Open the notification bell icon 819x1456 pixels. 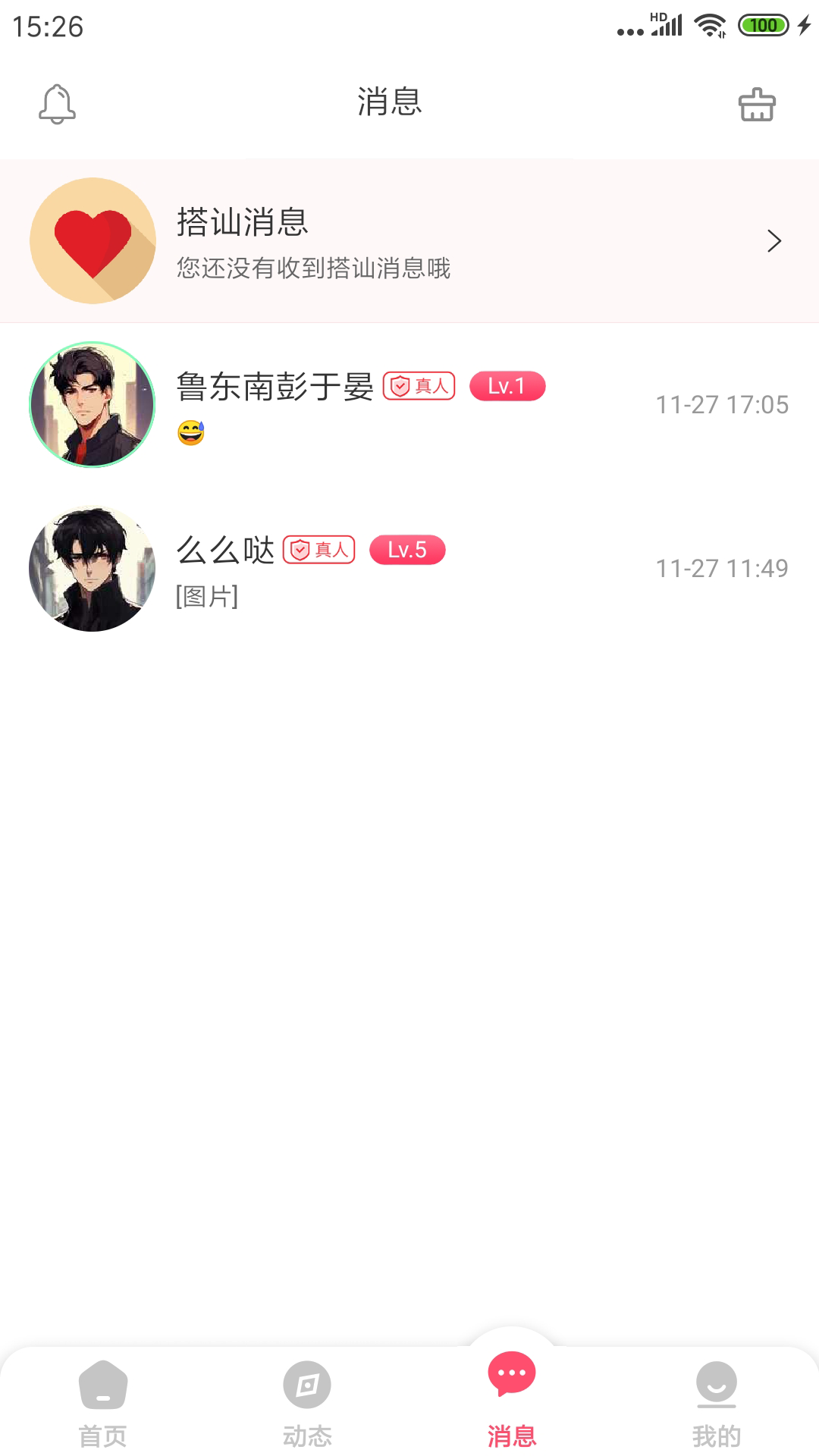click(x=57, y=105)
